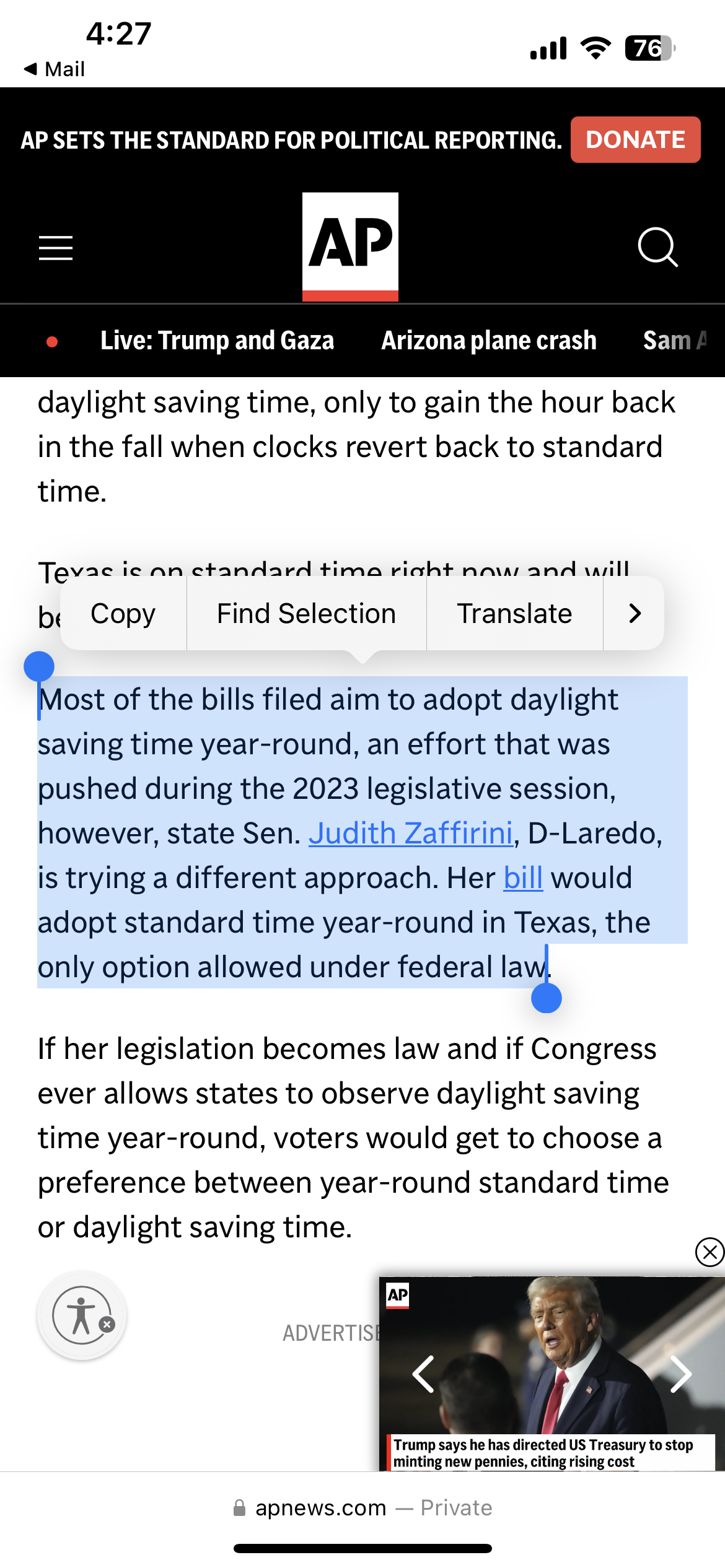Tap the Donate button

tap(635, 140)
